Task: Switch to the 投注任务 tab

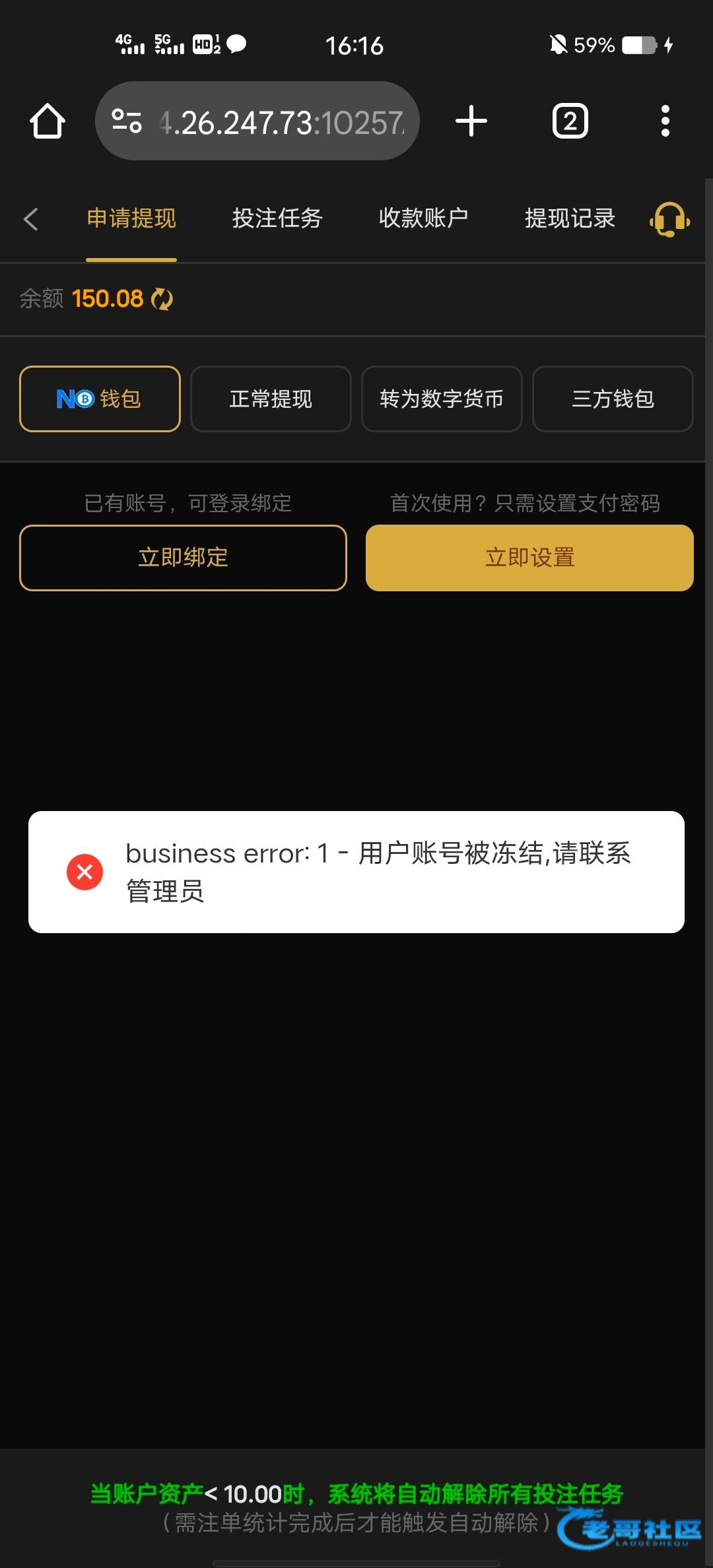Action: coord(277,218)
